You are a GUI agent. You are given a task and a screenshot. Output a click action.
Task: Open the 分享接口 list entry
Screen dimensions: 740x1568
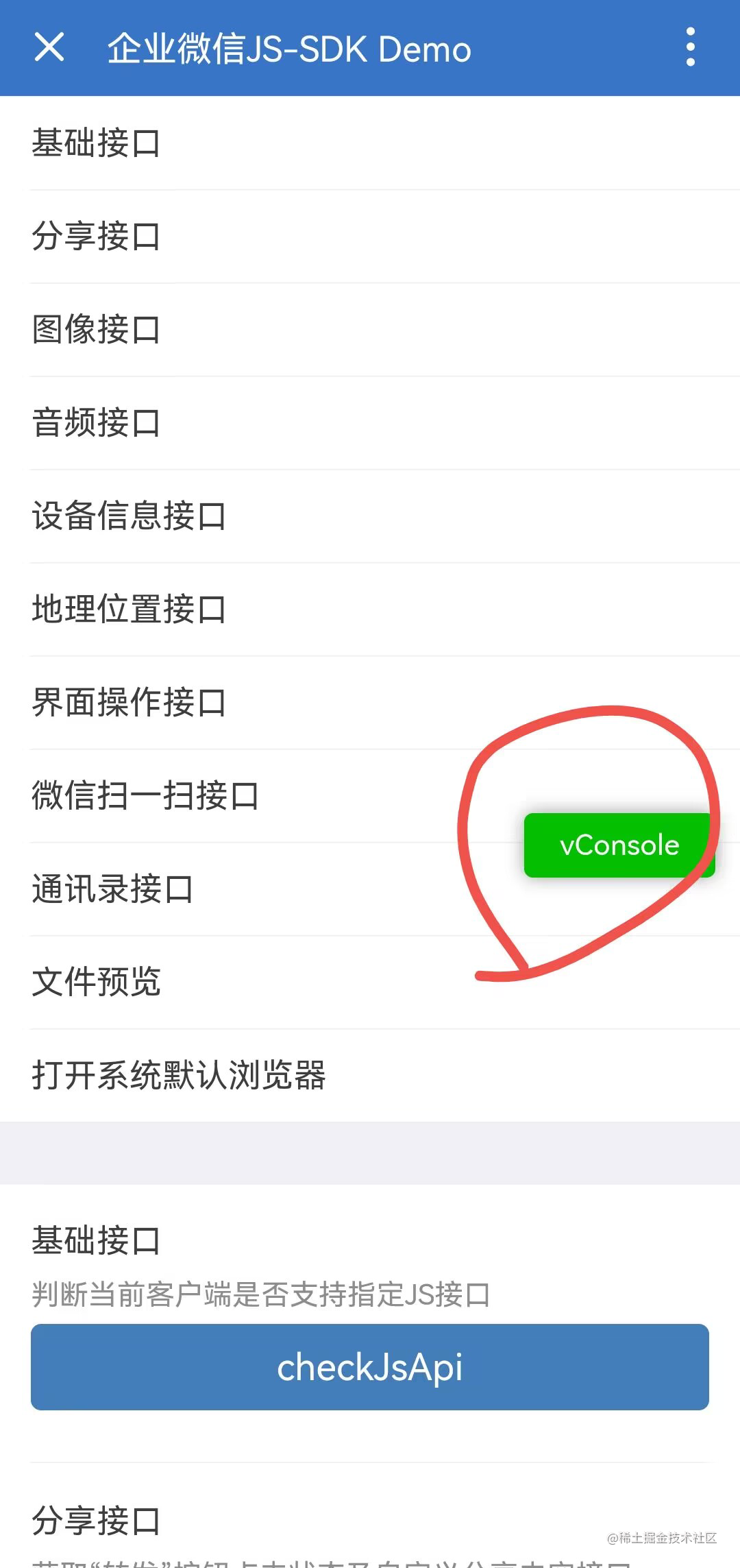[96, 237]
